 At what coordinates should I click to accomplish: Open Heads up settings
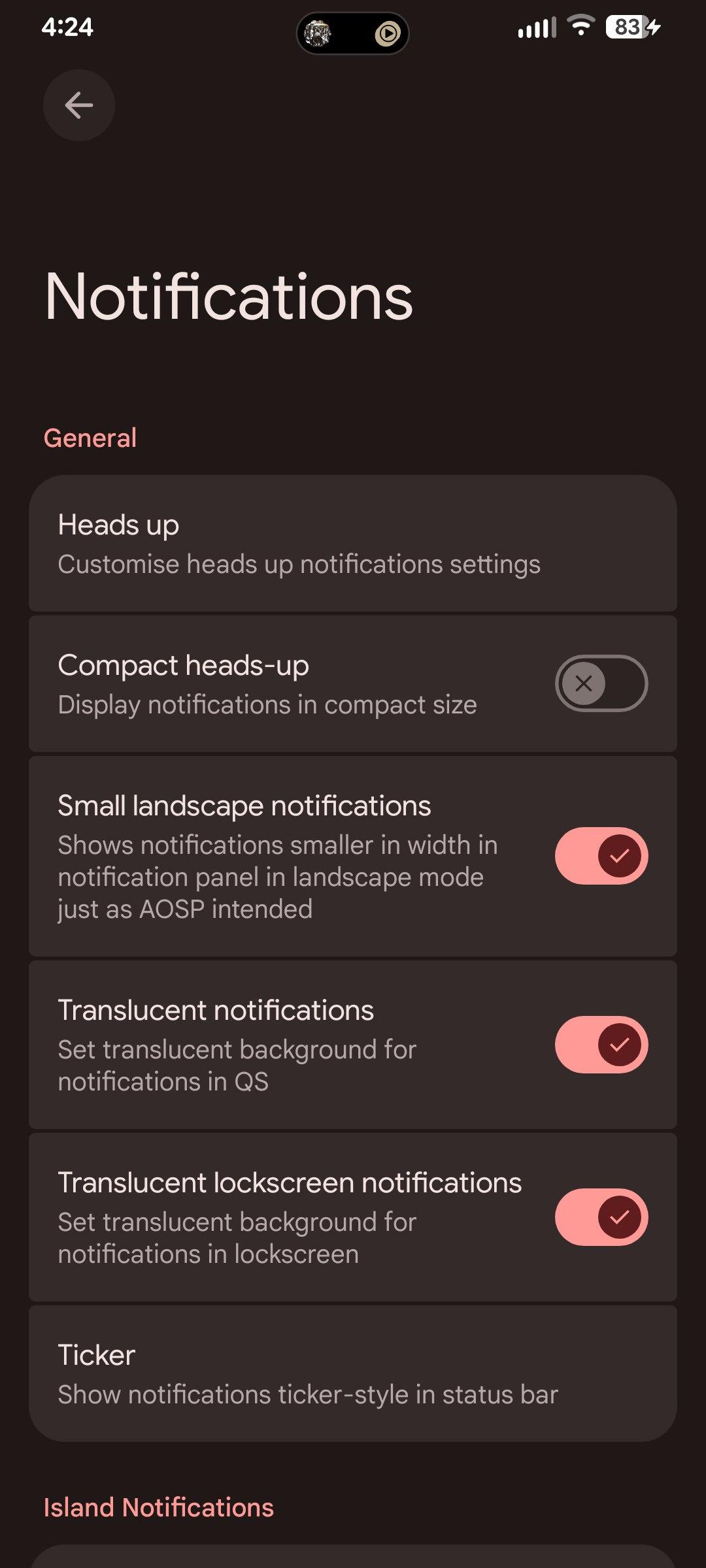point(353,544)
